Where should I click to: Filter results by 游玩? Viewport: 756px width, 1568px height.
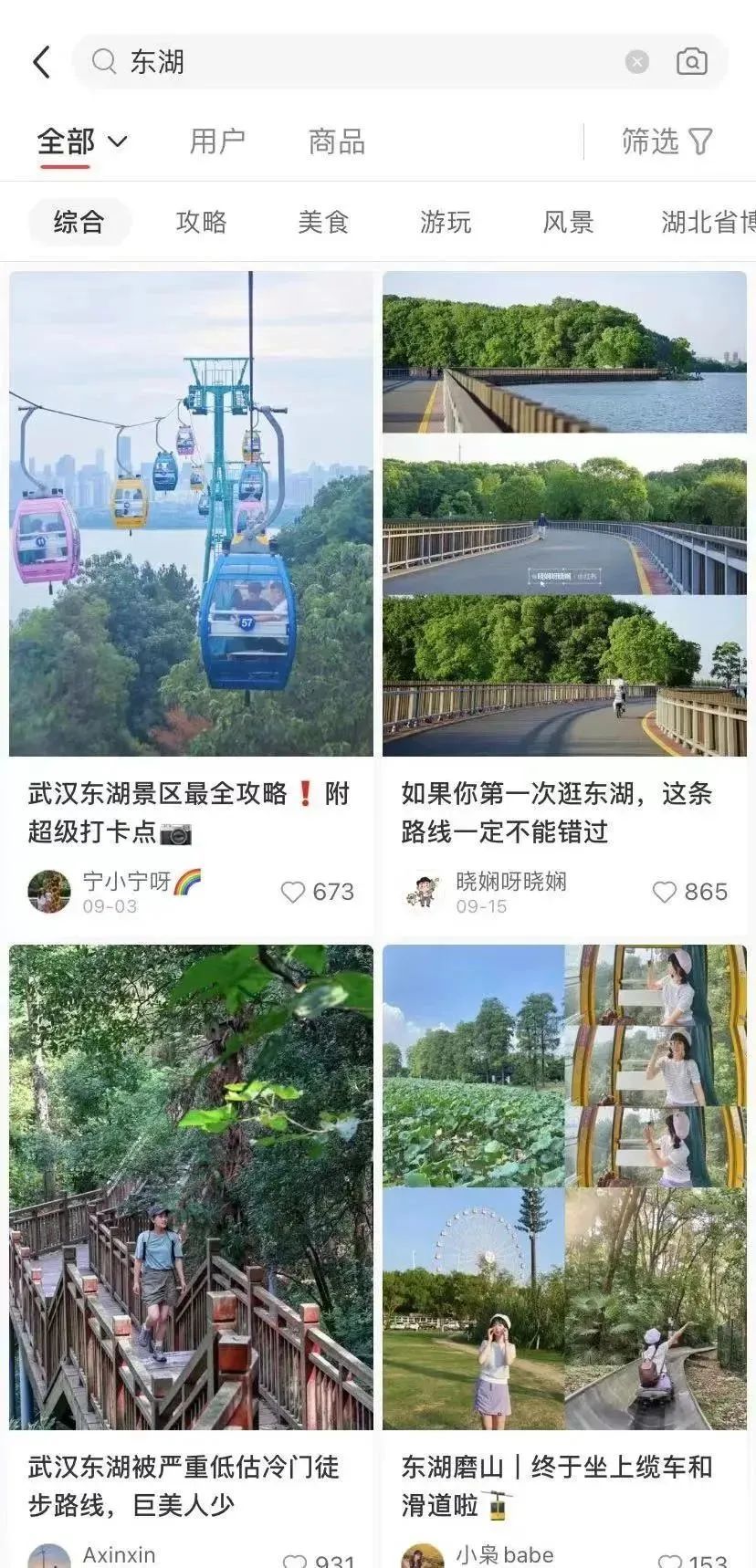click(446, 222)
